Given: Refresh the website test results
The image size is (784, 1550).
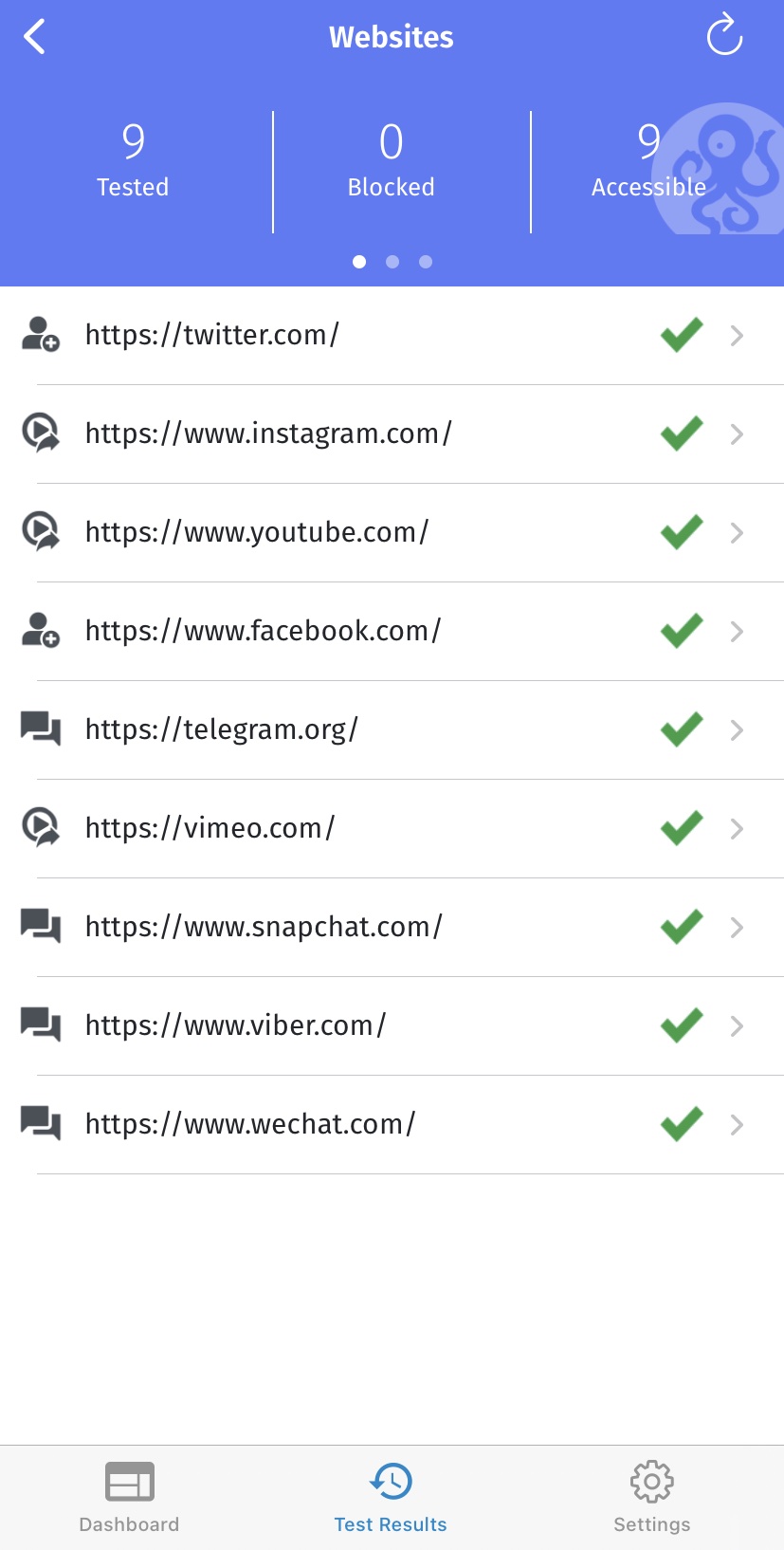Looking at the screenshot, I should [724, 35].
